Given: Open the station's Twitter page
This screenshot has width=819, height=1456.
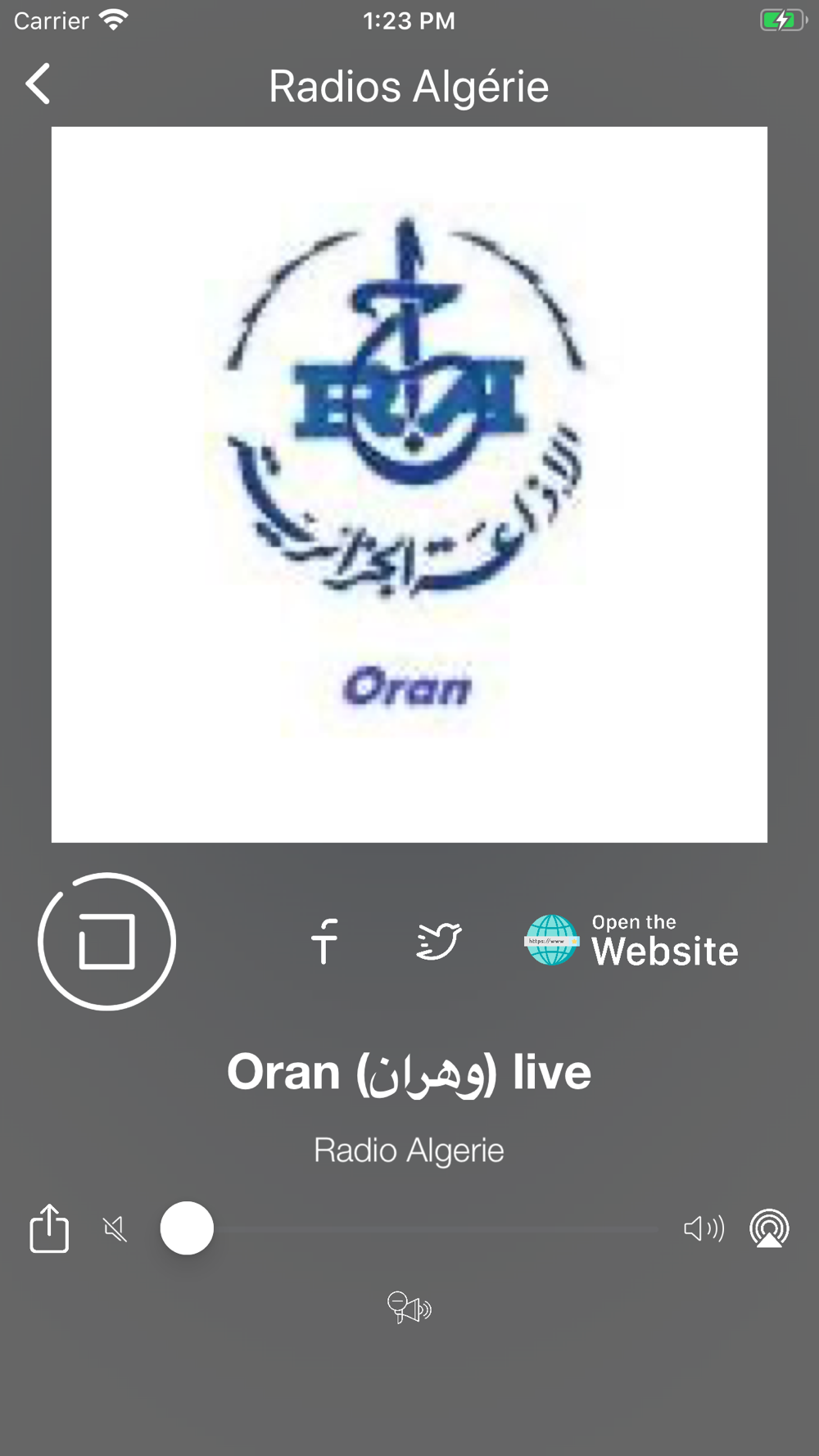Looking at the screenshot, I should click(439, 941).
